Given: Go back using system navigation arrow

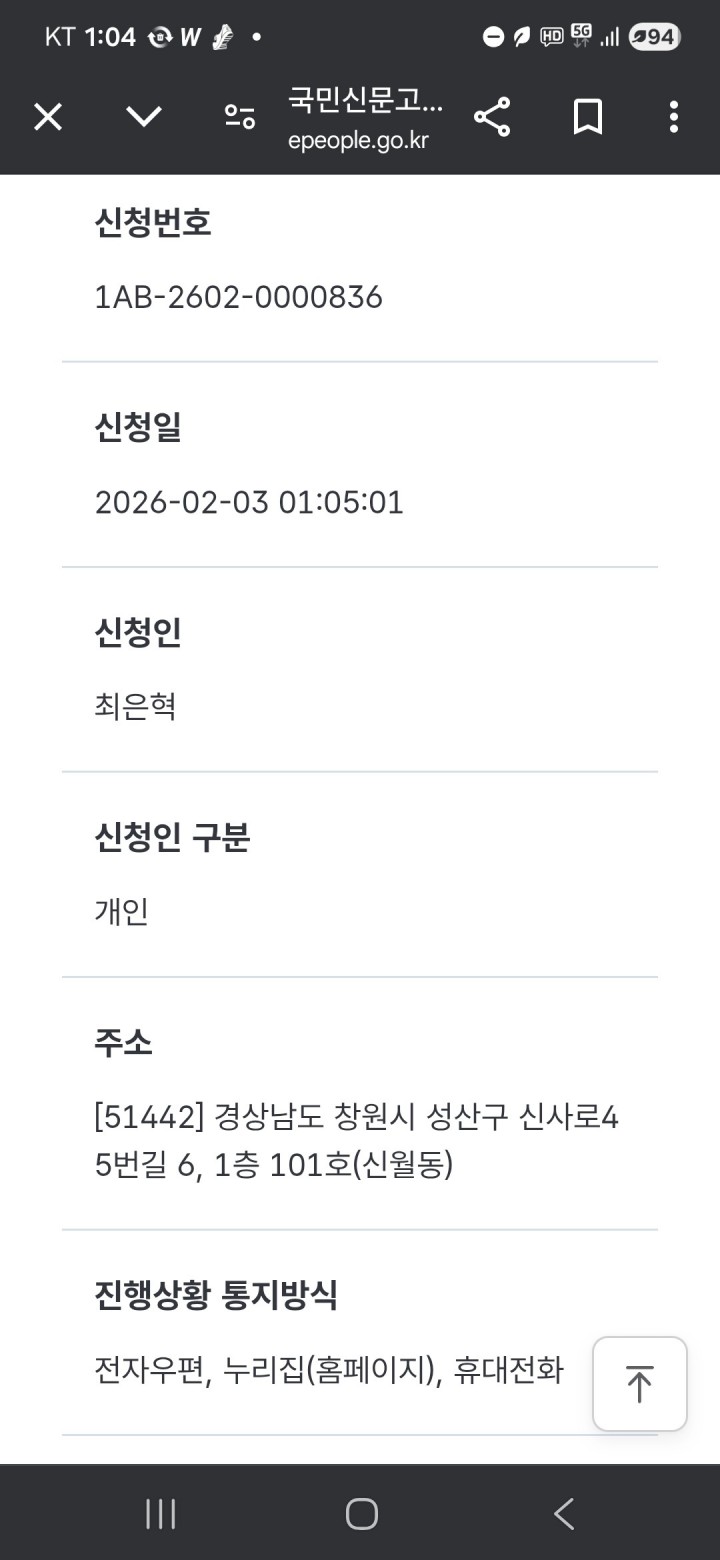Looking at the screenshot, I should click(x=564, y=1513).
